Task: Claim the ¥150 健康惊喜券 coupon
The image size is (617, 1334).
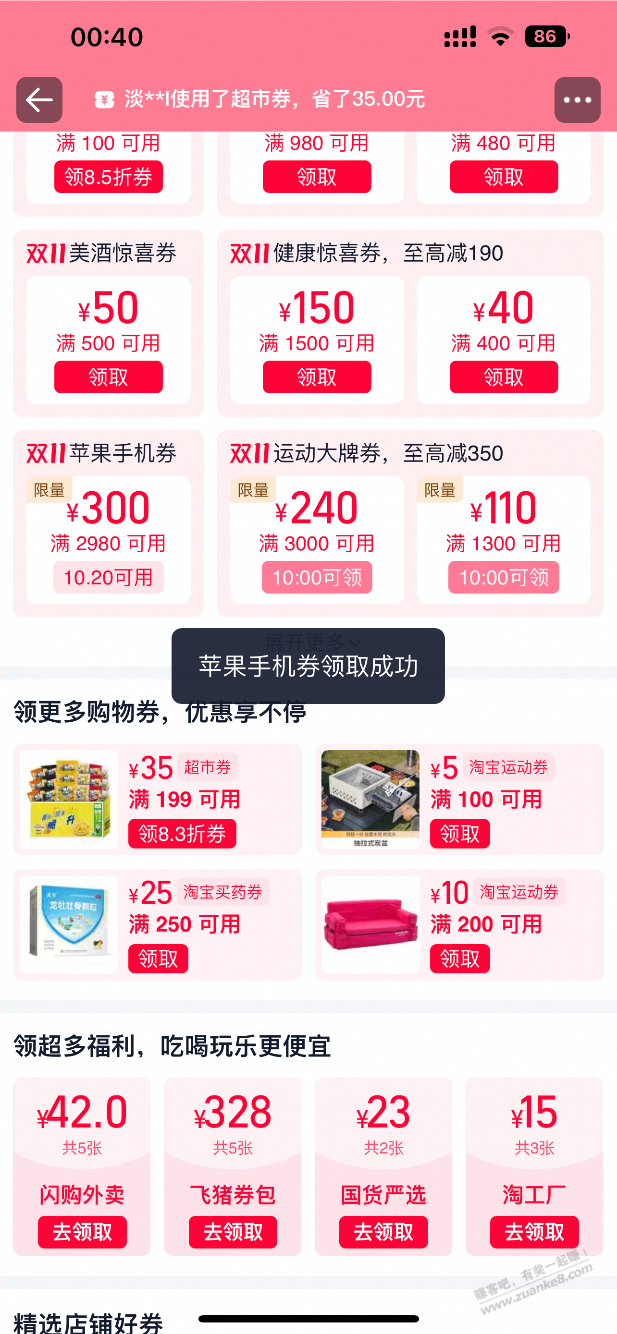Action: [316, 377]
